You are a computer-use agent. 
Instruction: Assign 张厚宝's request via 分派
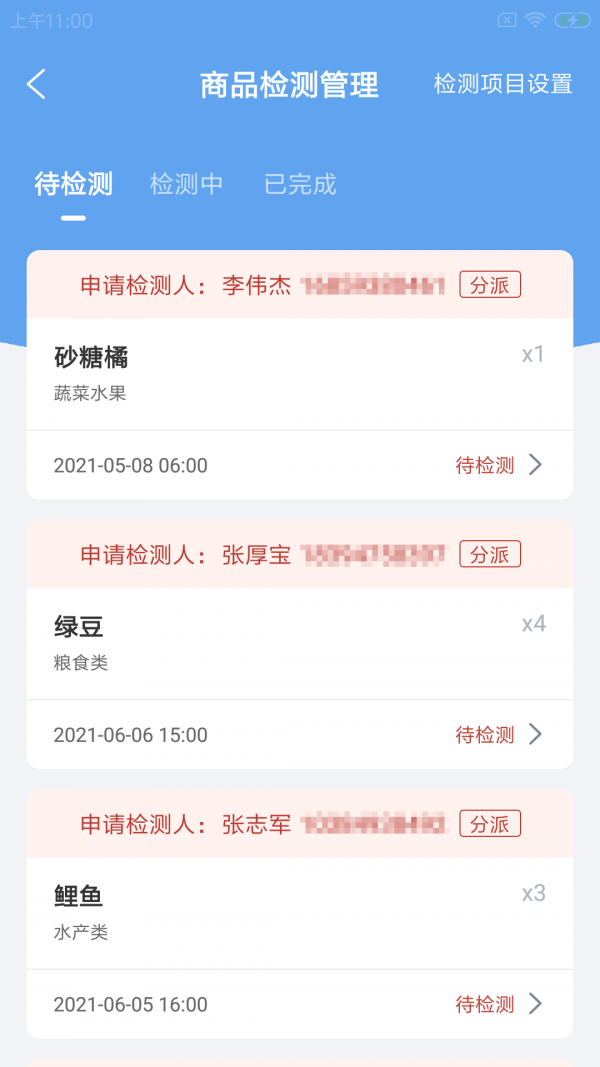click(490, 554)
